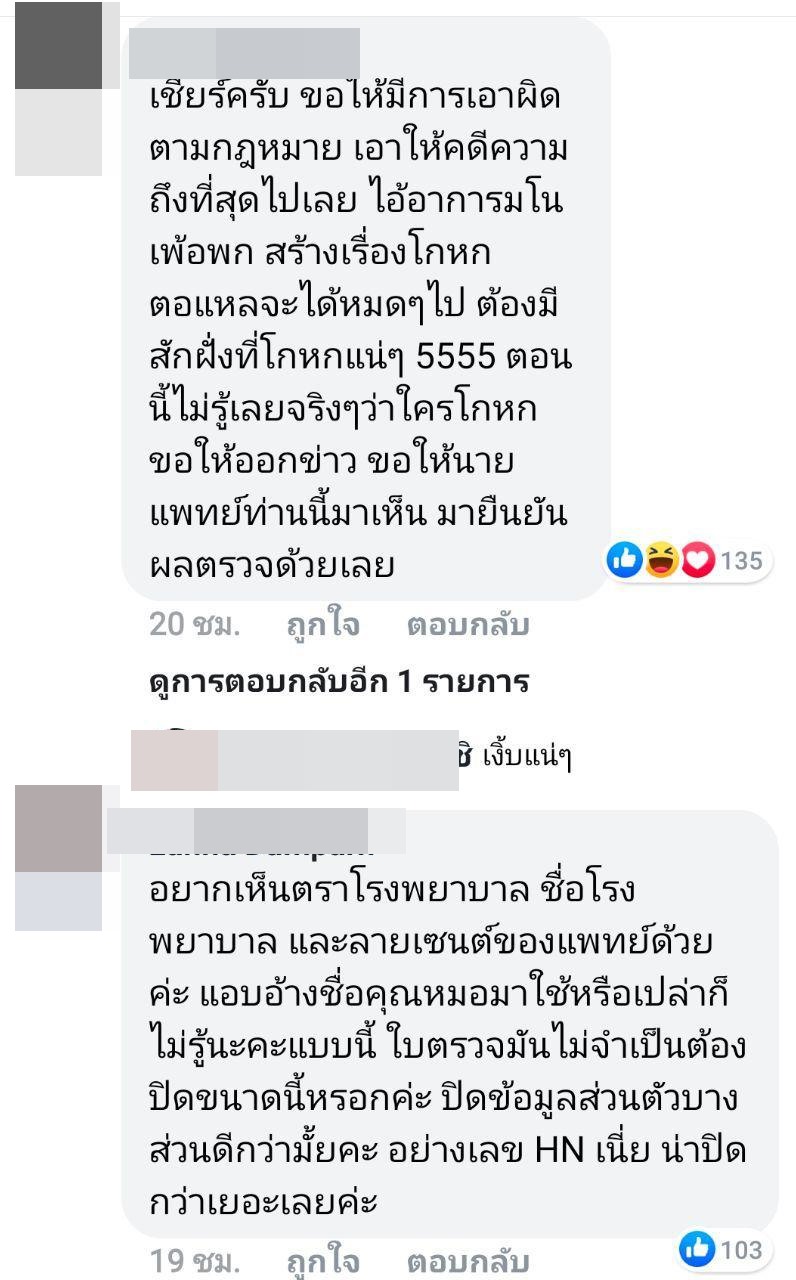Viewport: 796px width, 1280px height.
Task: Open the profile picture of the 19 ชม. commenter
Action: [59, 857]
